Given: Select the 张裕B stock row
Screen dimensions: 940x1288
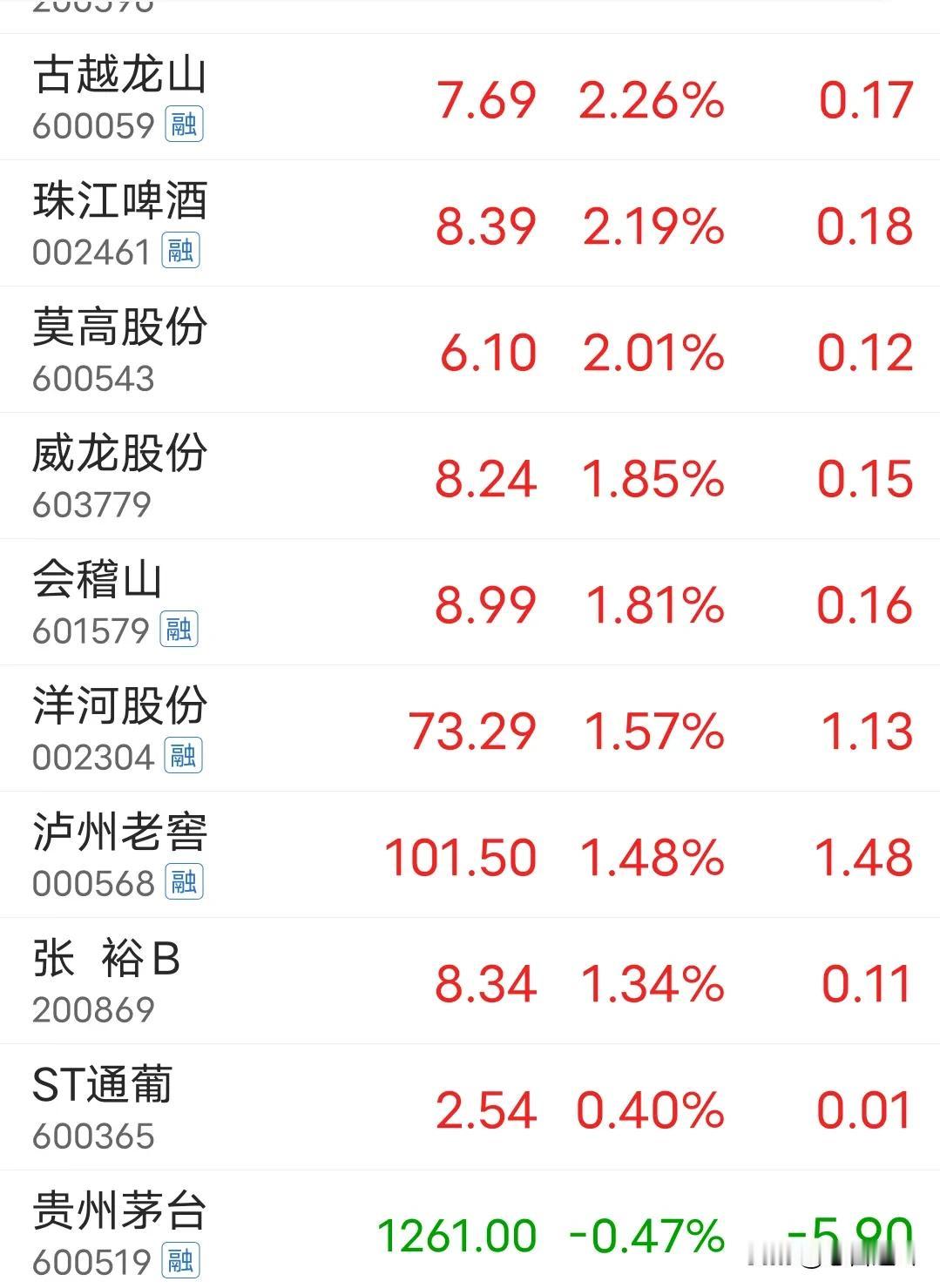Looking at the screenshot, I should tap(106, 960).
